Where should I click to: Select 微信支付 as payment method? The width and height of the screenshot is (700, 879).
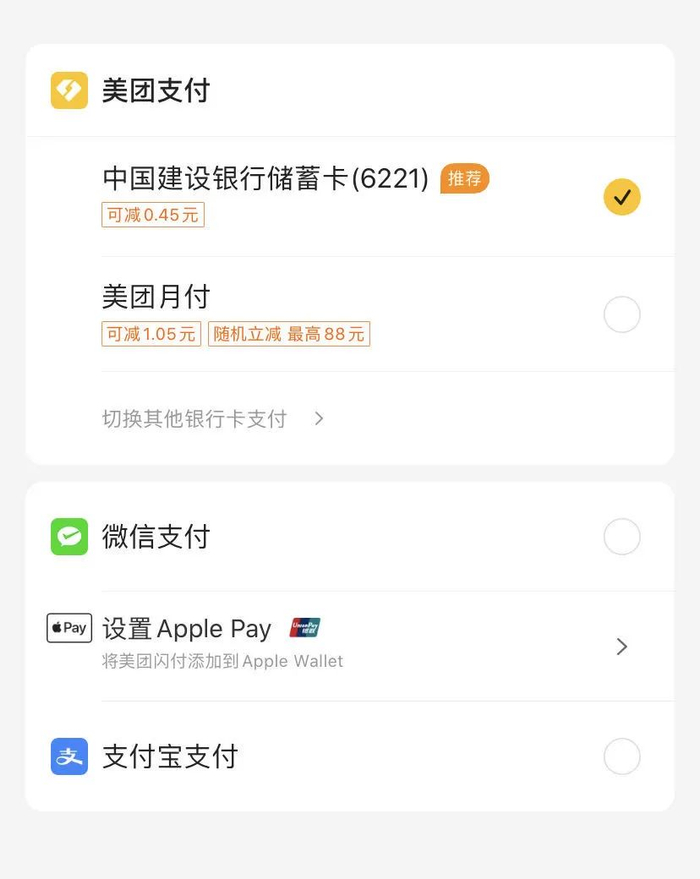coord(621,537)
